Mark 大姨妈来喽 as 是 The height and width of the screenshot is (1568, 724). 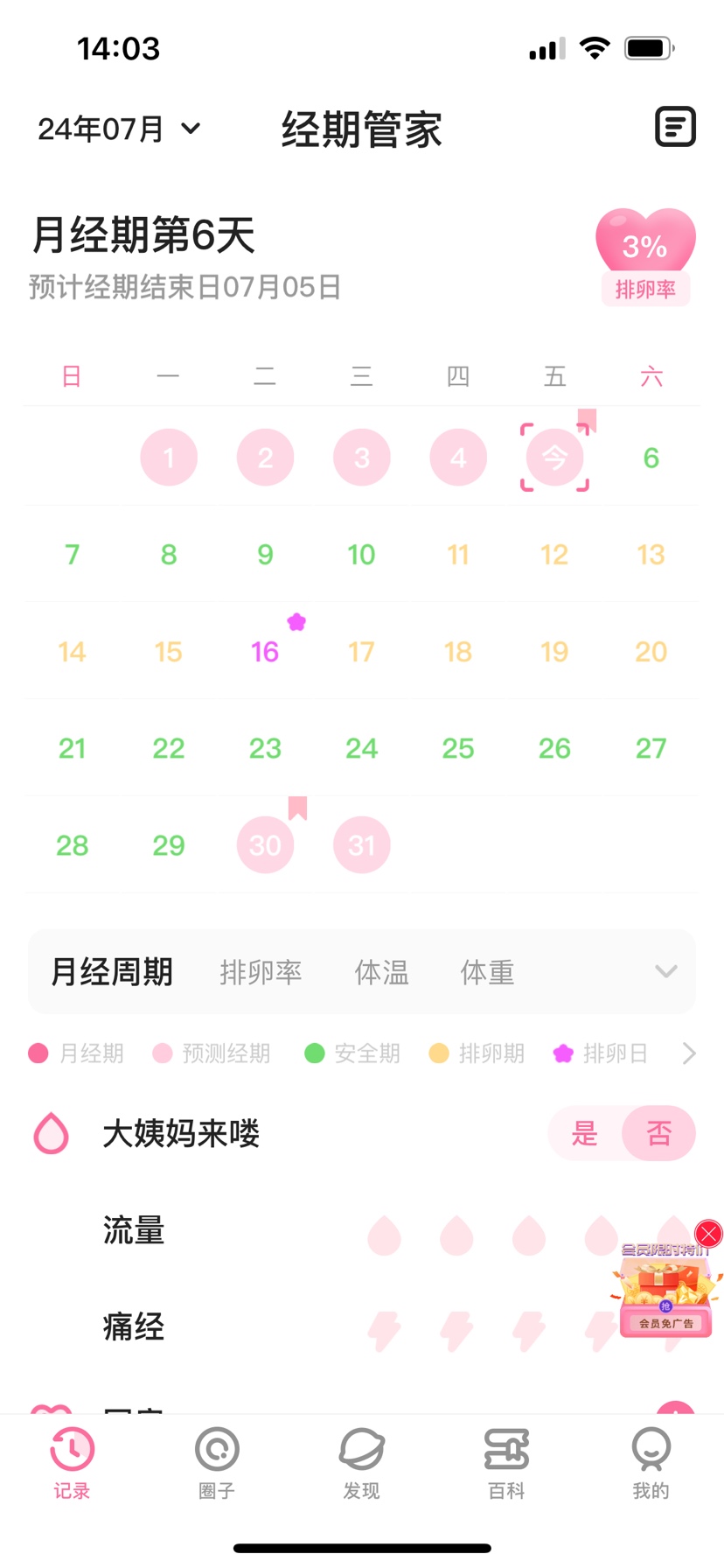[585, 1134]
